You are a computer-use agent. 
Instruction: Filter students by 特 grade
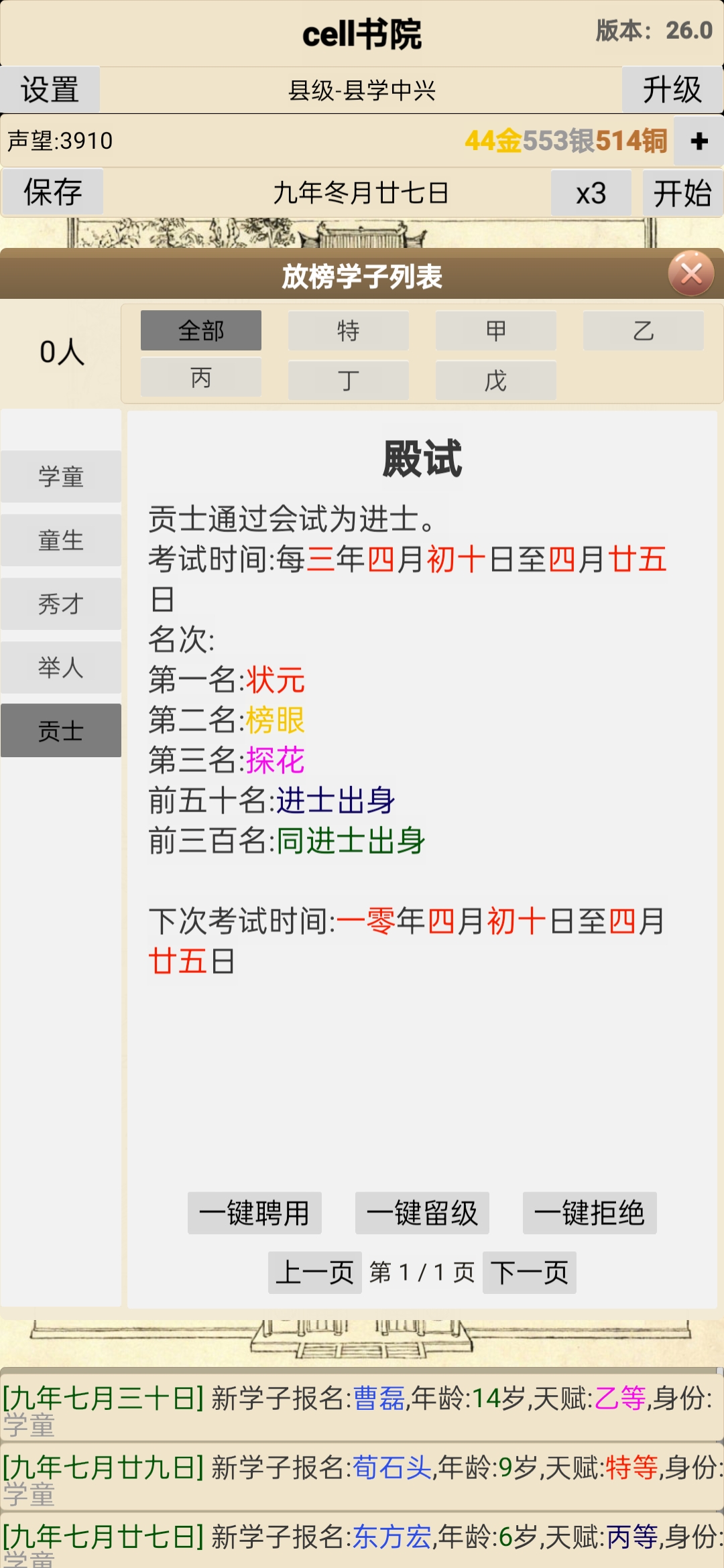[348, 330]
